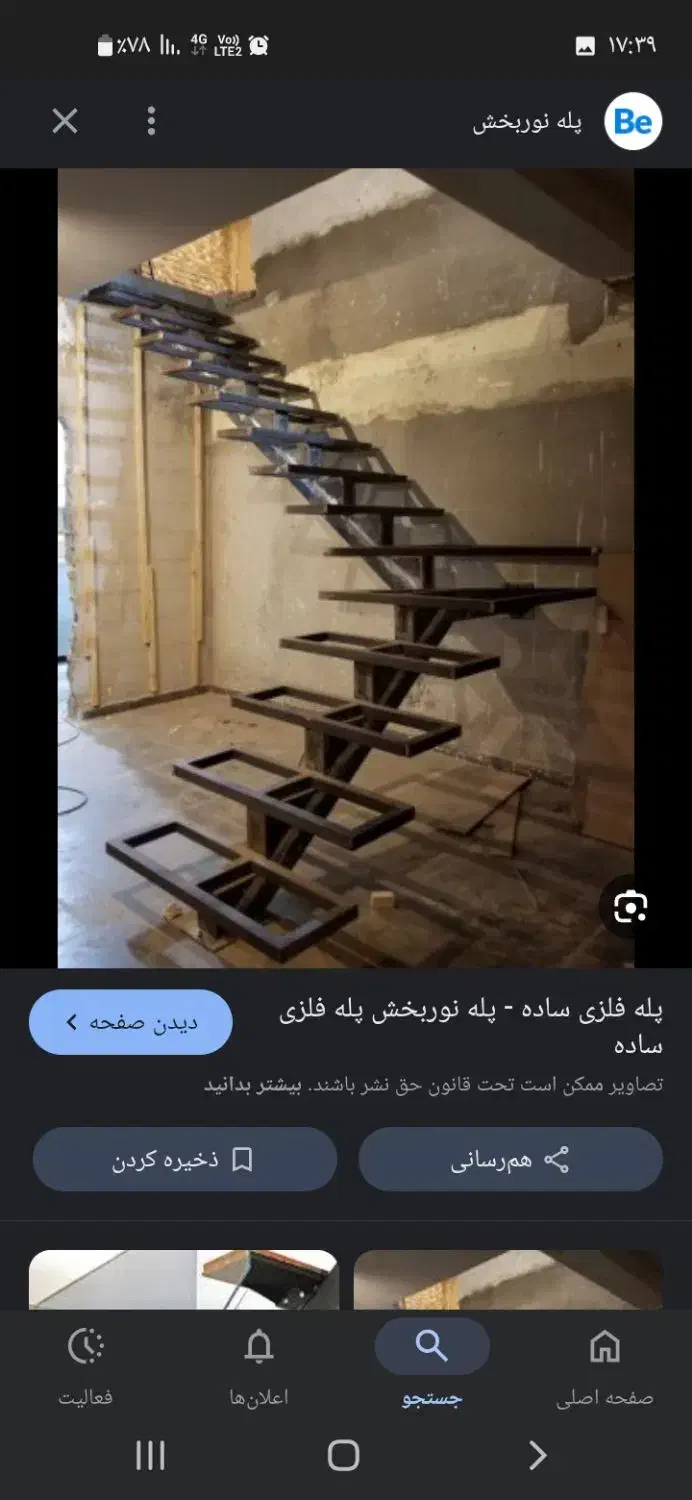Go to the فعالیت tab

(x=86, y=1365)
